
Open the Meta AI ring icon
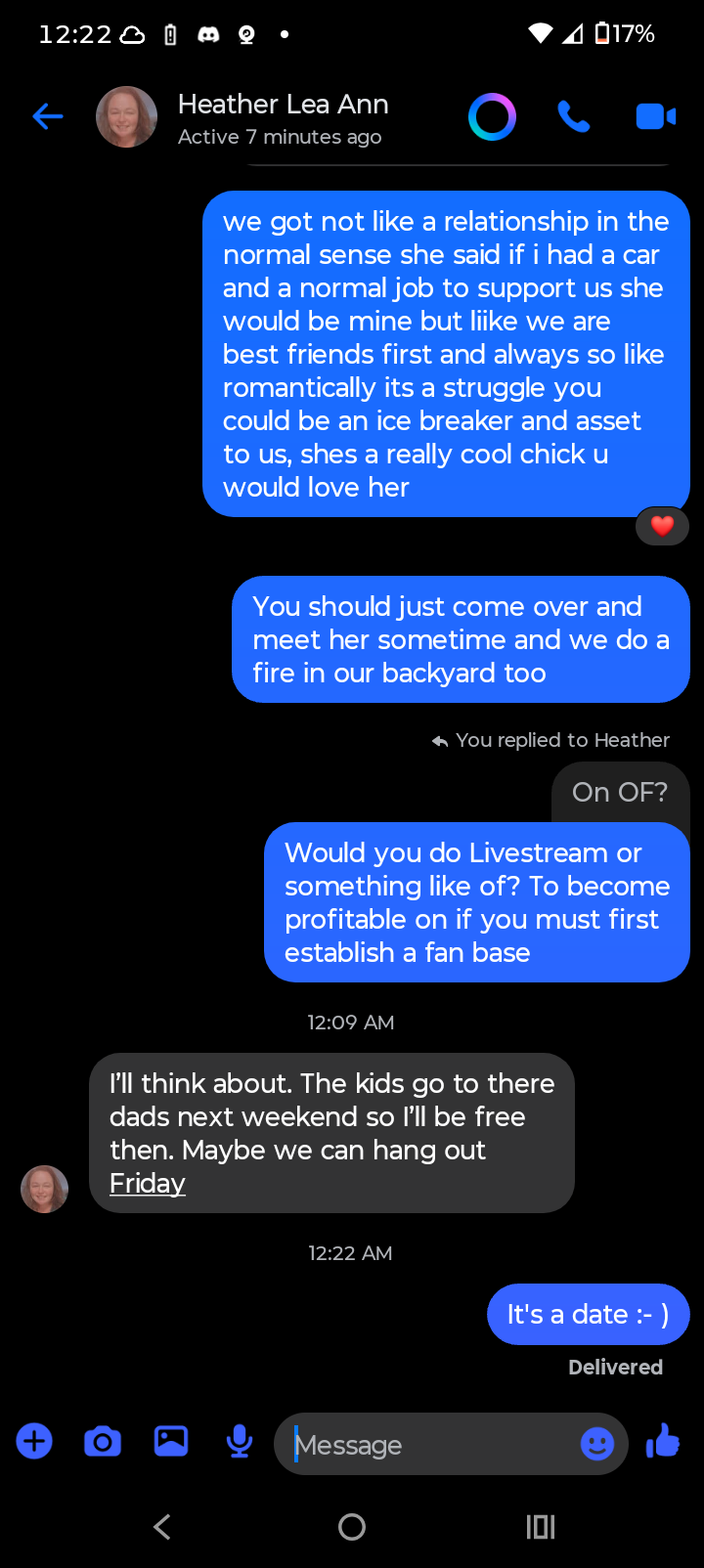click(492, 117)
